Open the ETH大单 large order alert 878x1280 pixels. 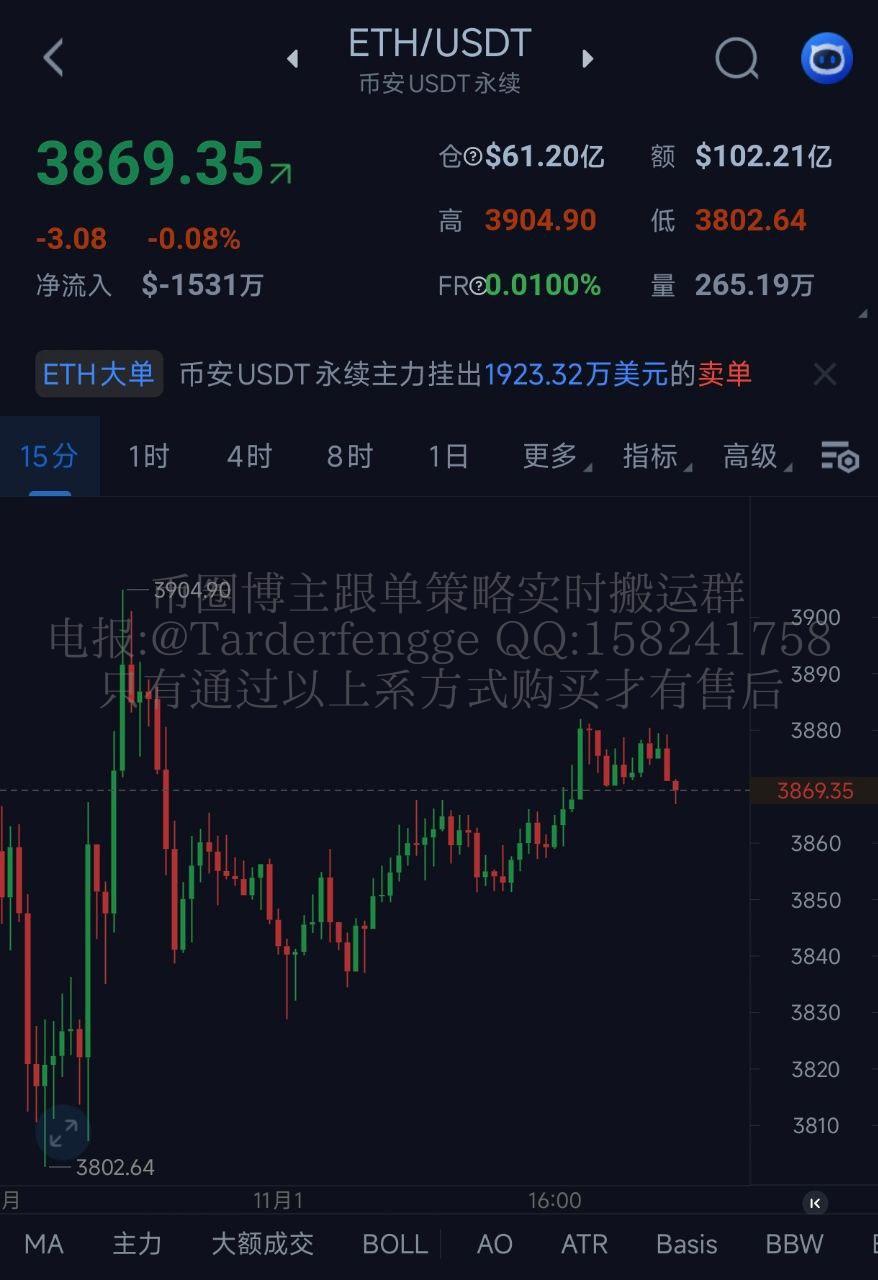(98, 374)
